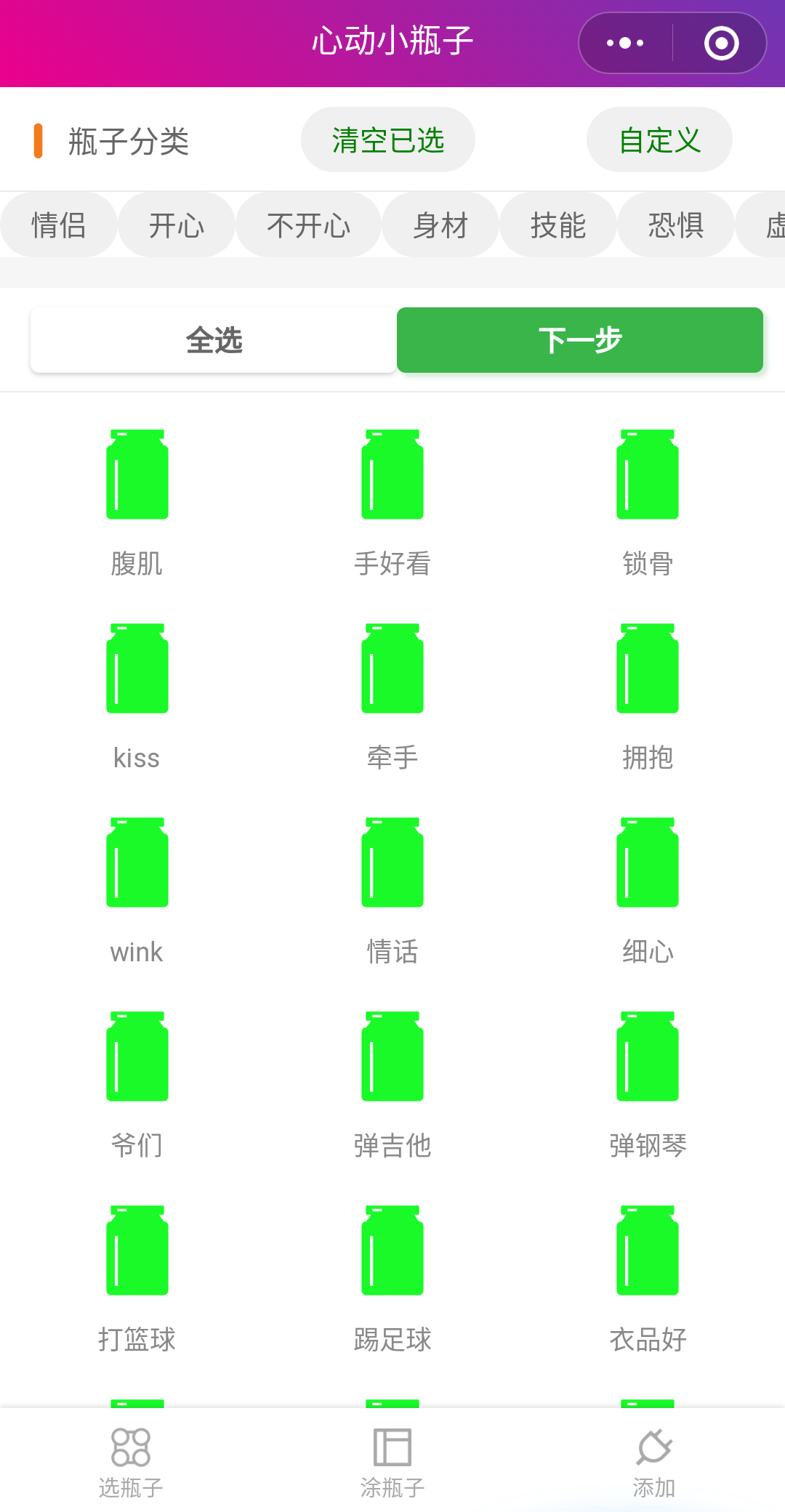Tap 清空已选 to clear selections
Viewport: 785px width, 1512px height.
click(388, 140)
